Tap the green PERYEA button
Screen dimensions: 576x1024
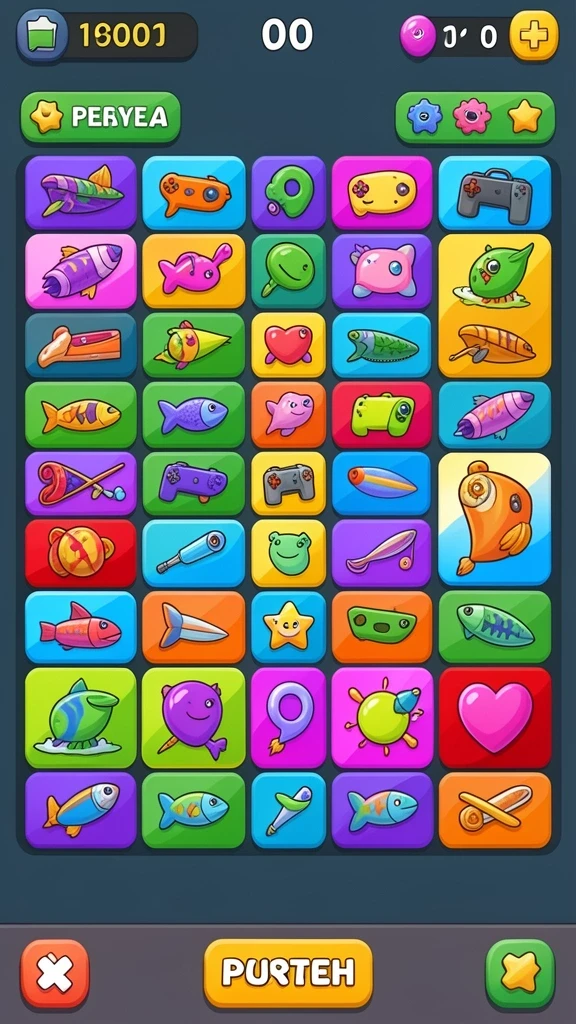(x=101, y=117)
